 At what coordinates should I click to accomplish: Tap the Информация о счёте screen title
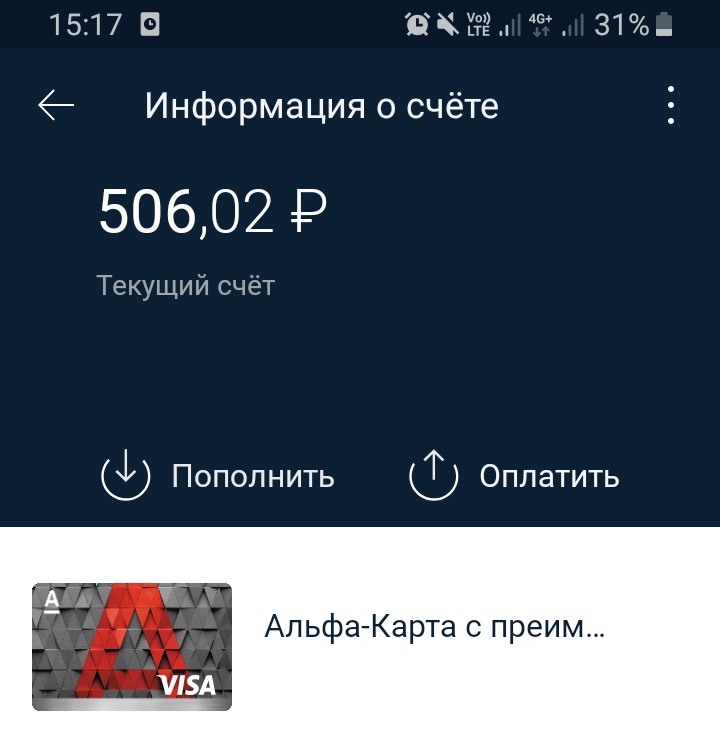click(324, 104)
